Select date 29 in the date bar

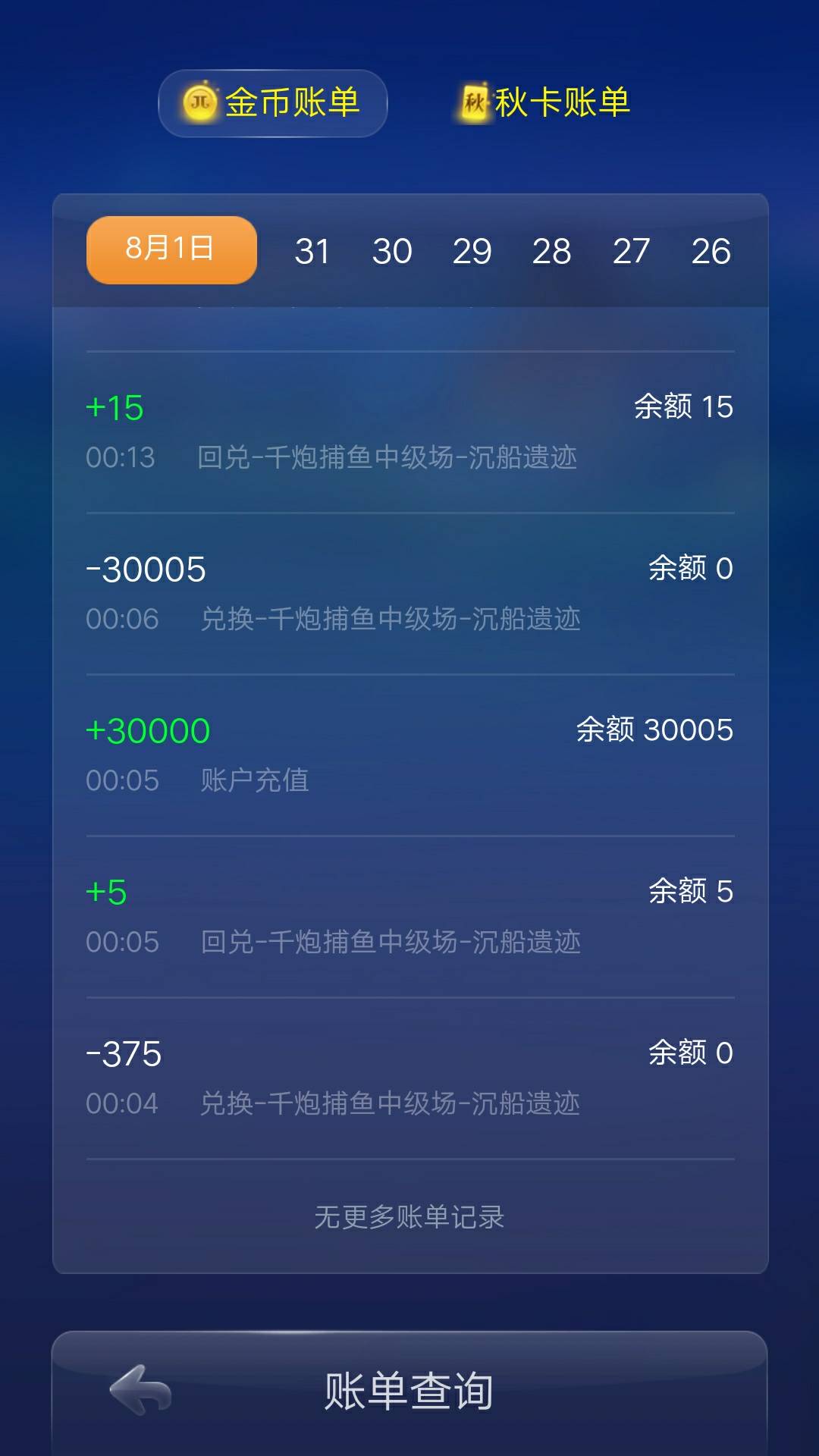click(x=472, y=249)
